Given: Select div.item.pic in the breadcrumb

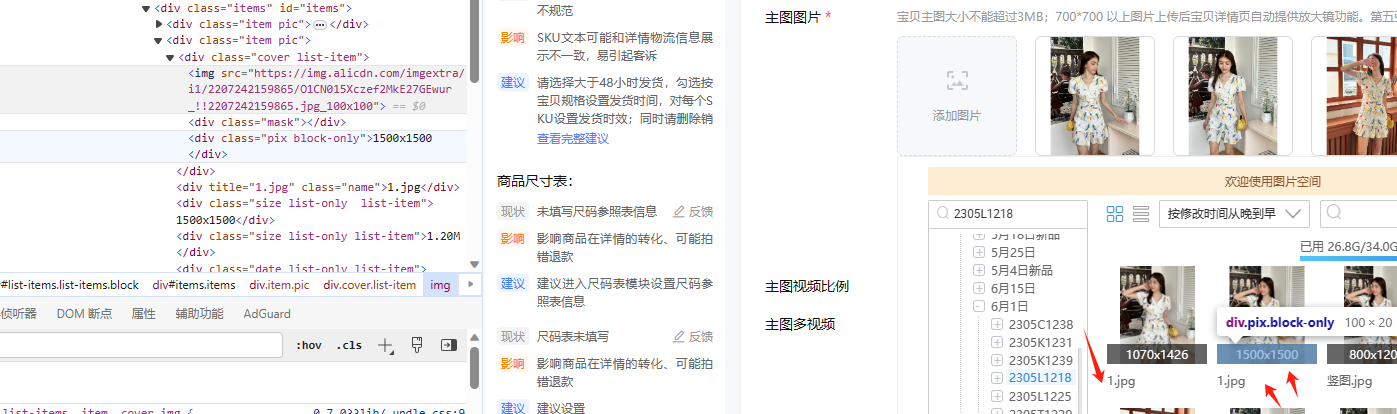Looking at the screenshot, I should [279, 285].
